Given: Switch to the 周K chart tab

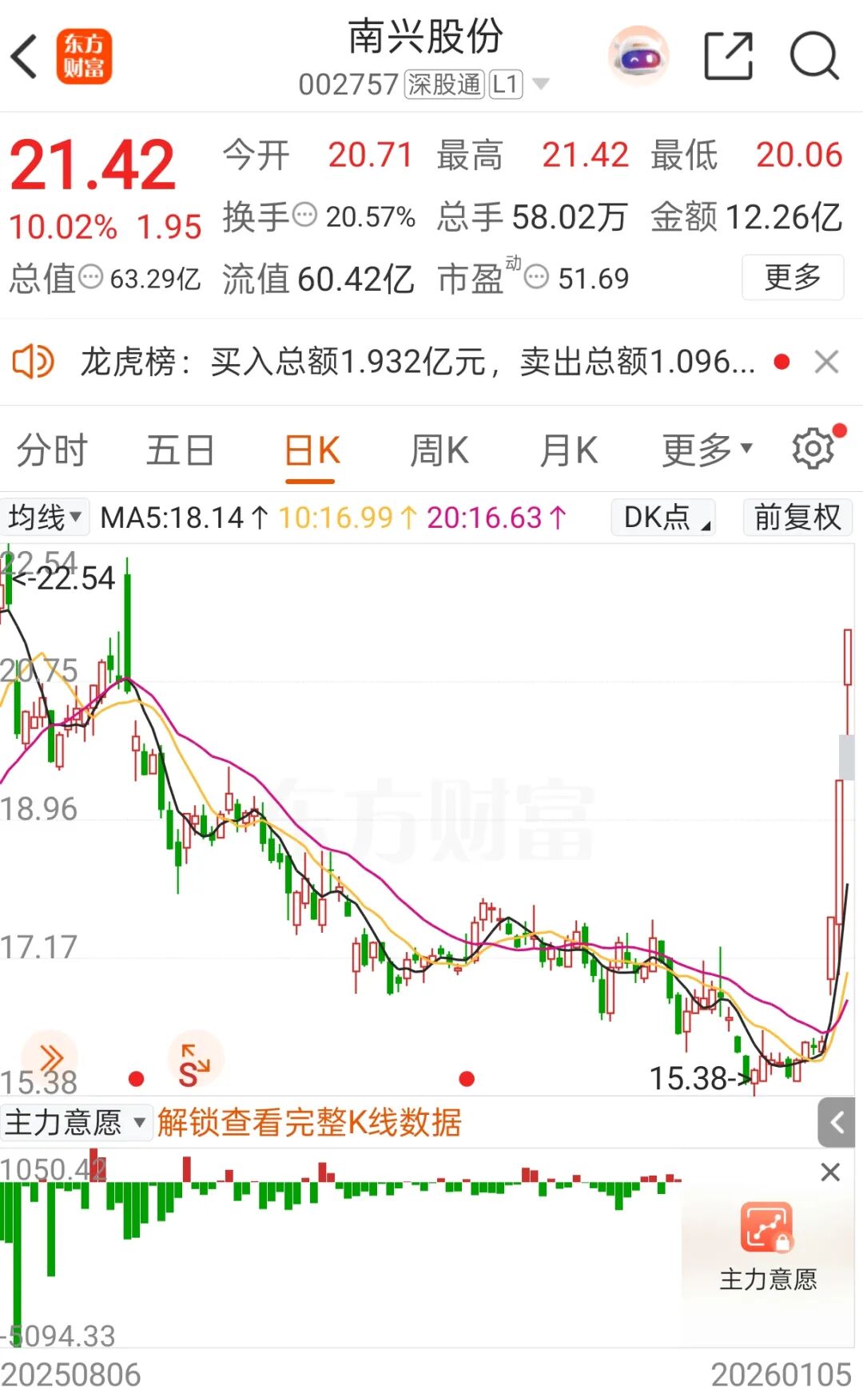Looking at the screenshot, I should [x=440, y=450].
